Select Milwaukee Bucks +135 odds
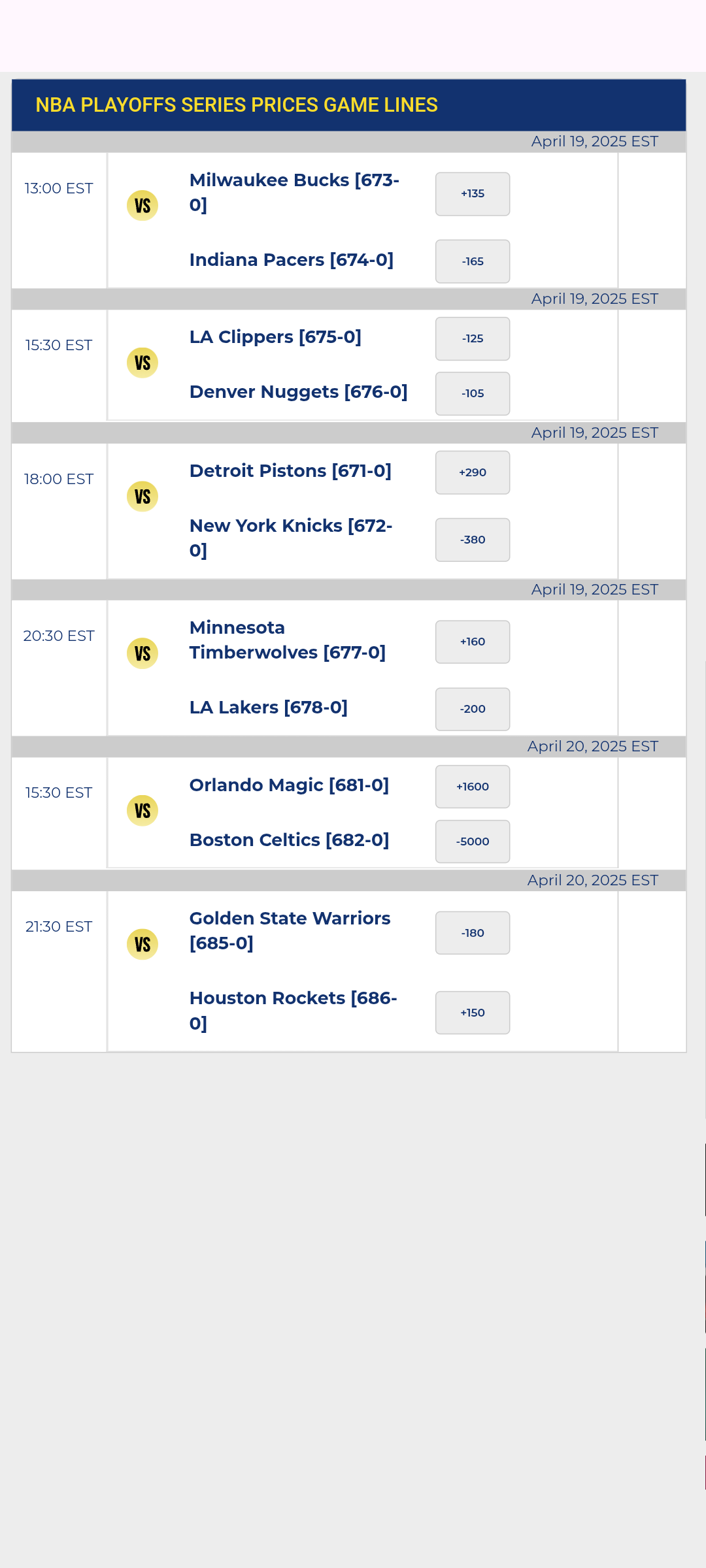Viewport: 706px width, 1568px height. [473, 194]
